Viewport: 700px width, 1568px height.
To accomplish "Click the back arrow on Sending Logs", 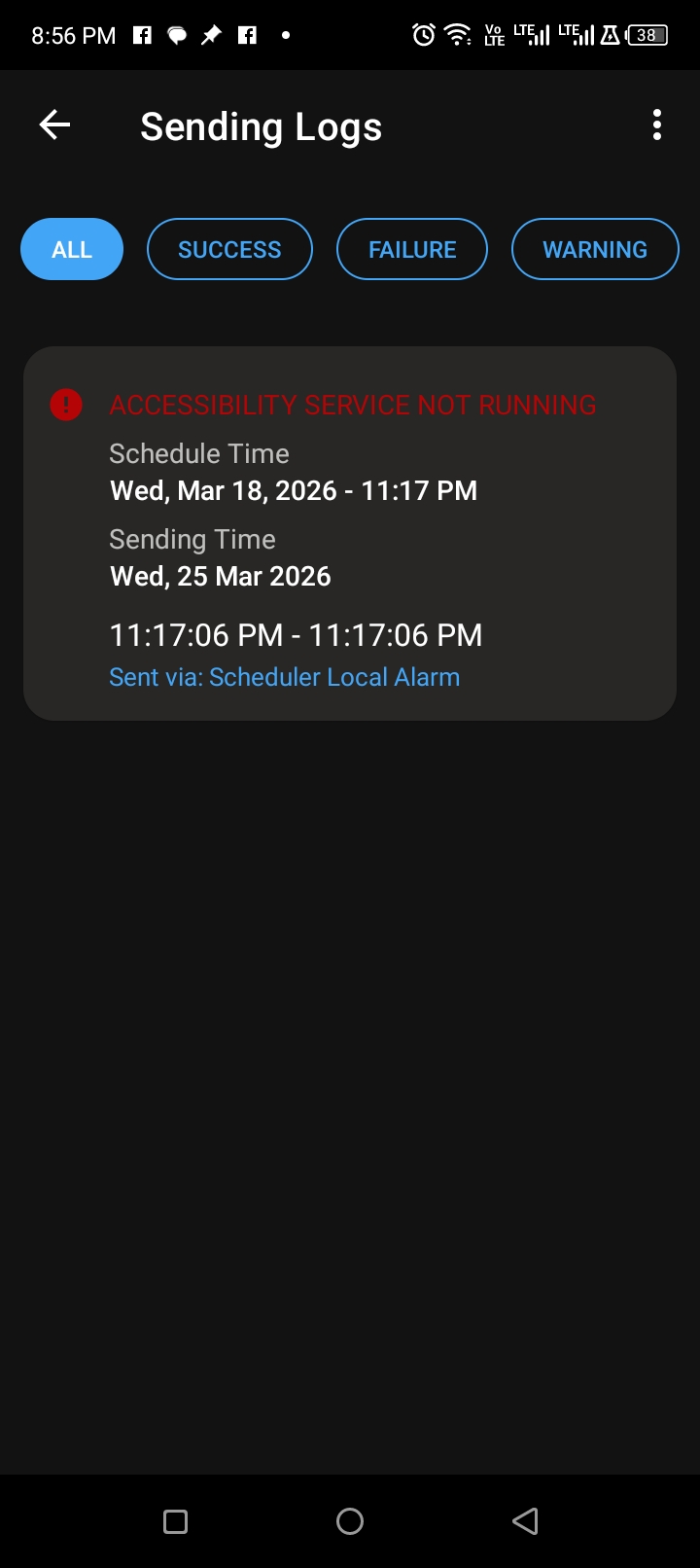I will point(53,125).
